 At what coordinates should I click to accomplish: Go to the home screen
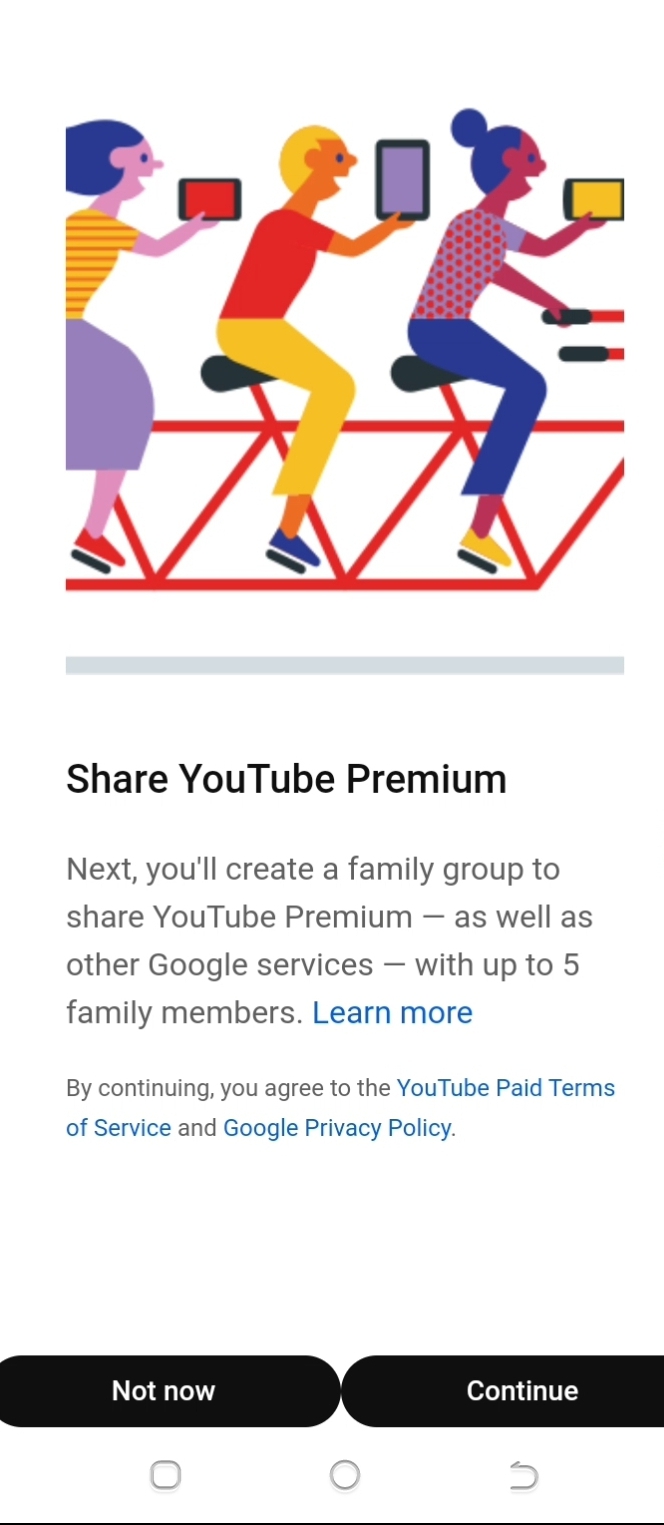coord(344,1475)
